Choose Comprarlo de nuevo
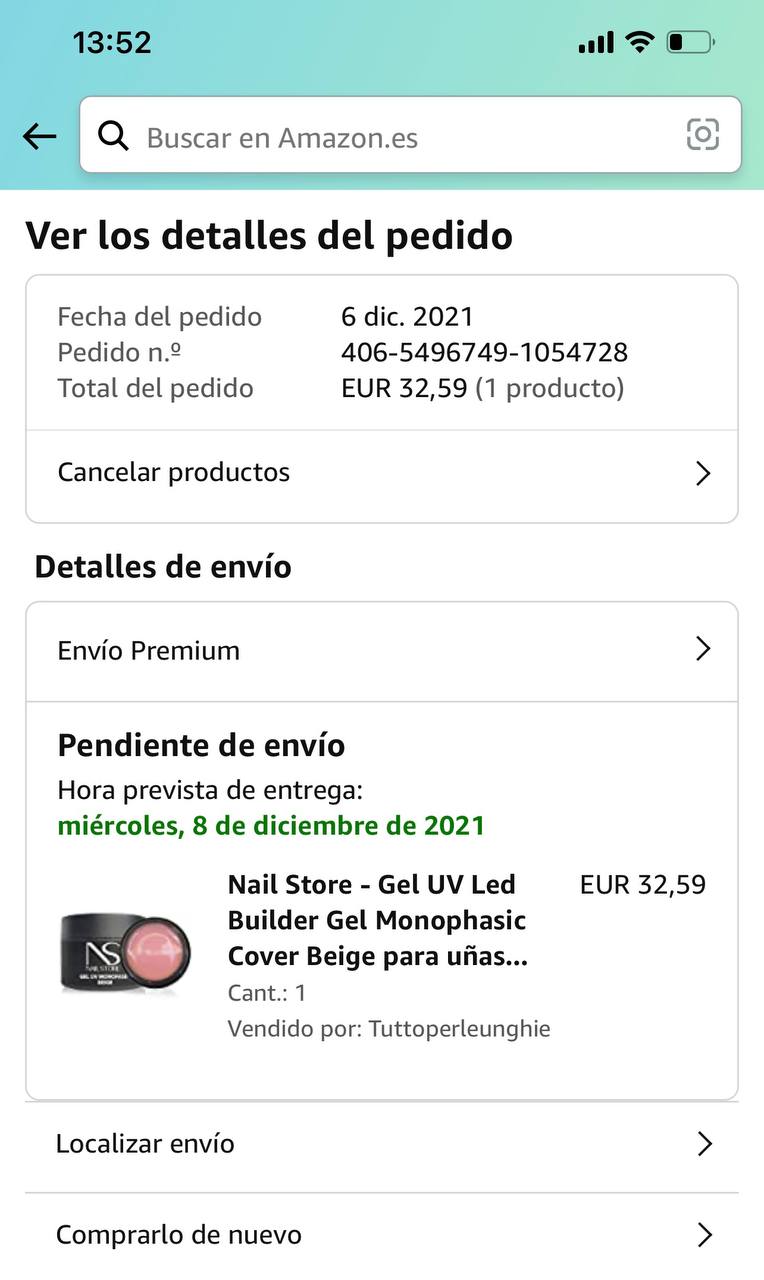The image size is (764, 1280). (382, 1235)
